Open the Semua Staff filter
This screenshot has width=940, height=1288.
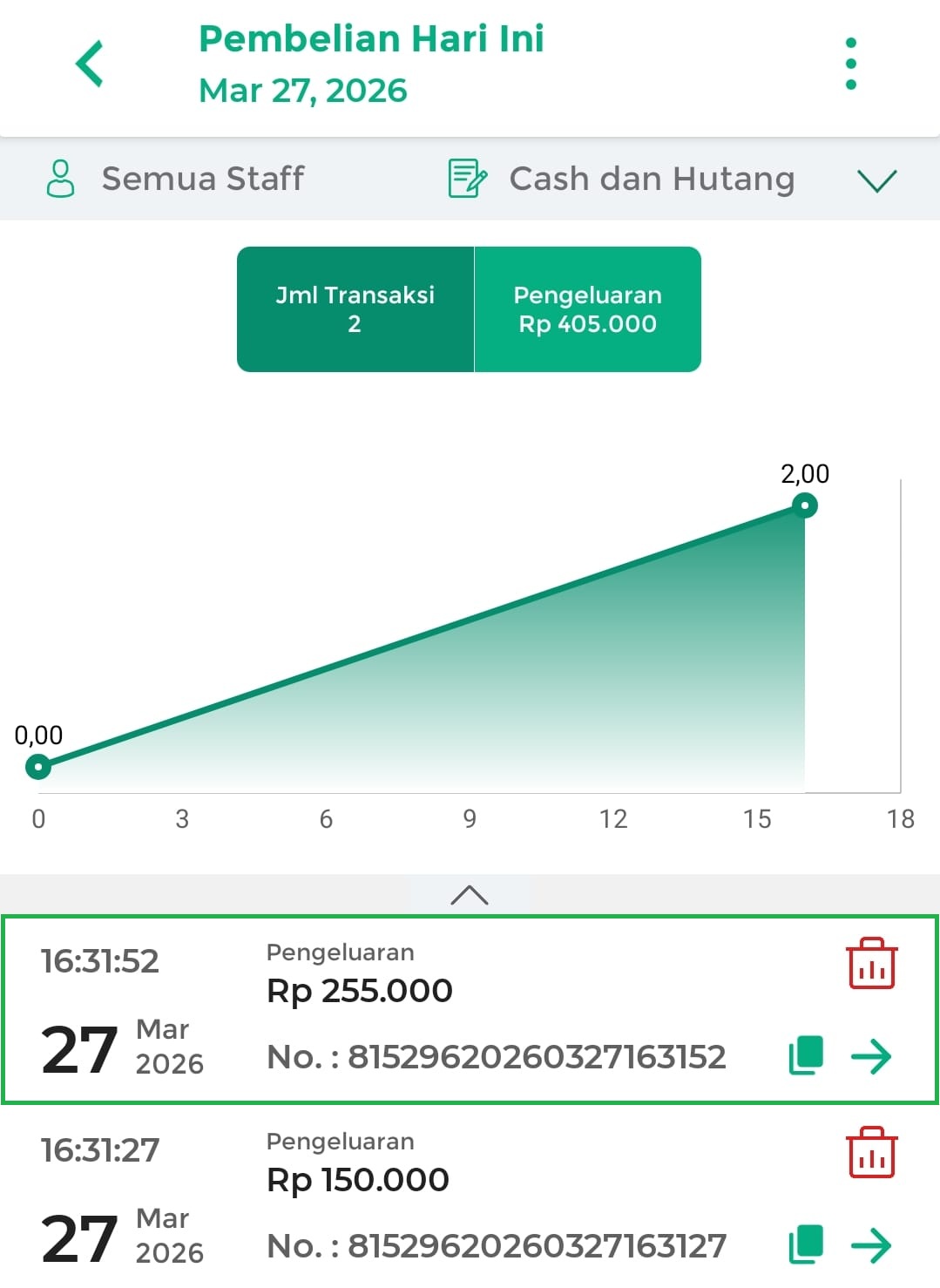[175, 179]
